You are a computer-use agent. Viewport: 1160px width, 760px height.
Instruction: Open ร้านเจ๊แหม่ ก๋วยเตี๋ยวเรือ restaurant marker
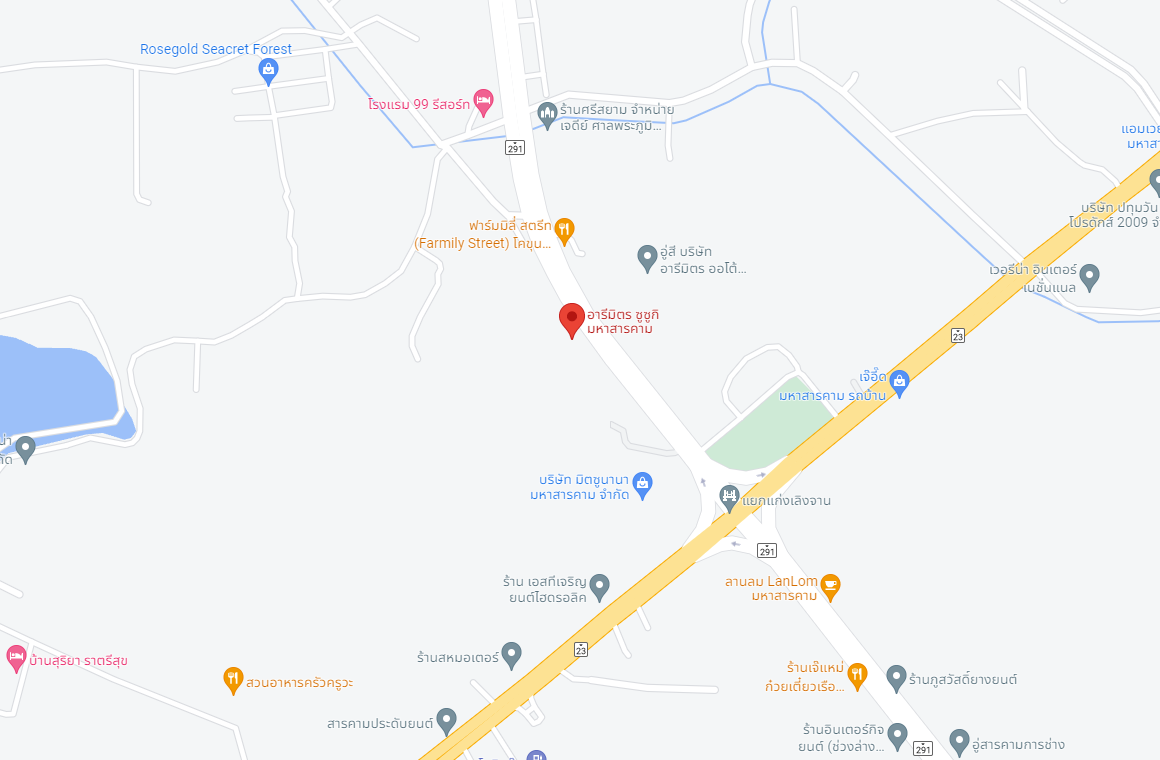pyautogui.click(x=857, y=676)
